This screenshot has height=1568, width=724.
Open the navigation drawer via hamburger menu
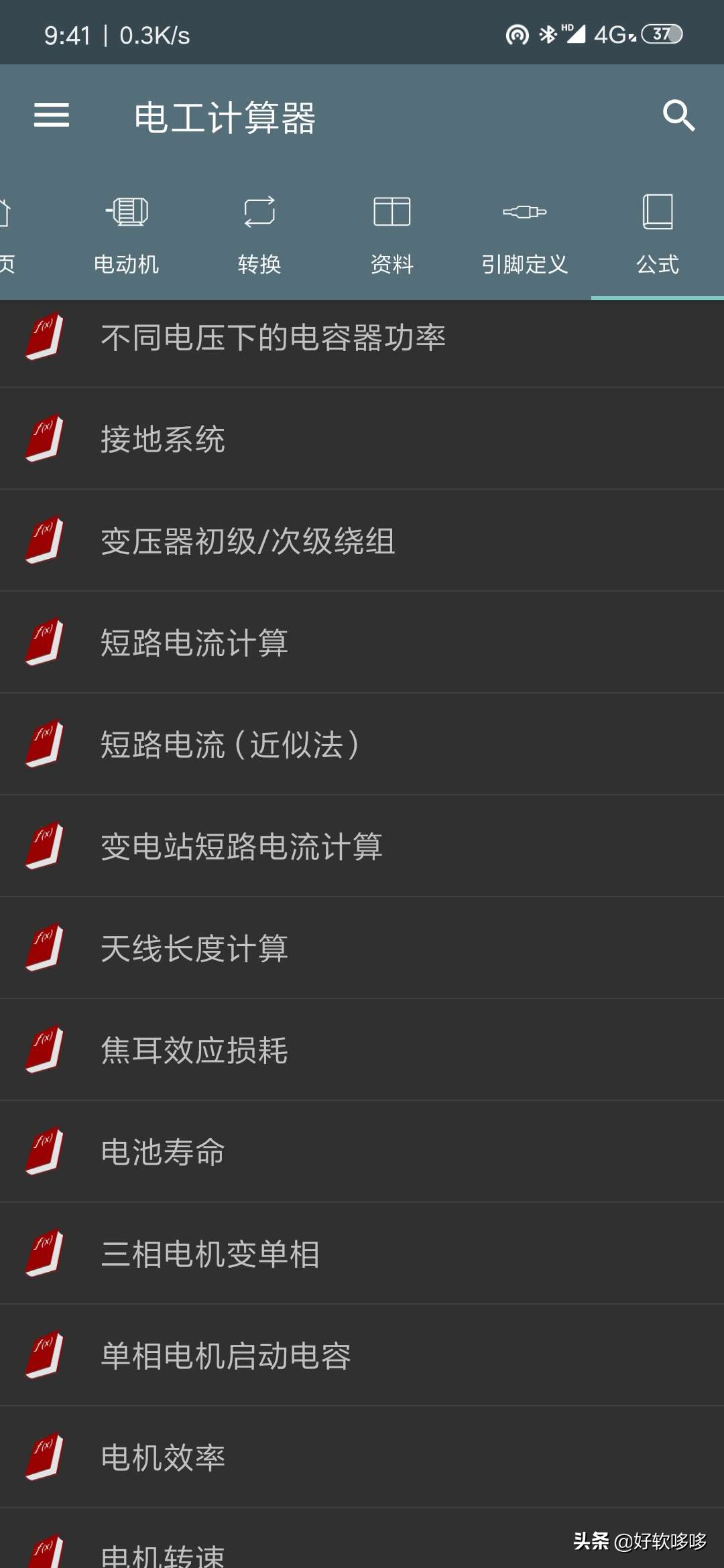(50, 115)
